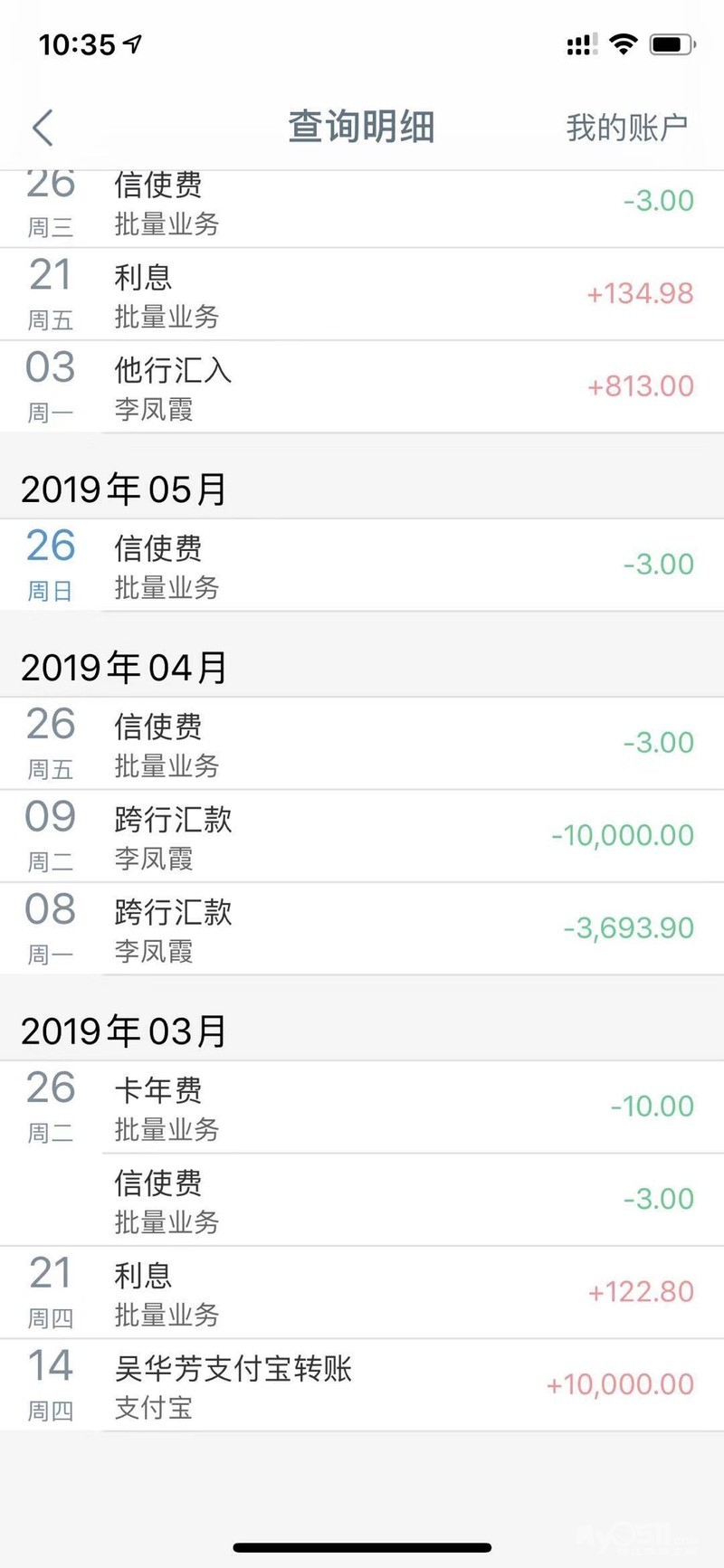Viewport: 724px width, 1568px height.
Task: View the 信使费 charge under 2019年05月
Action: click(x=362, y=565)
